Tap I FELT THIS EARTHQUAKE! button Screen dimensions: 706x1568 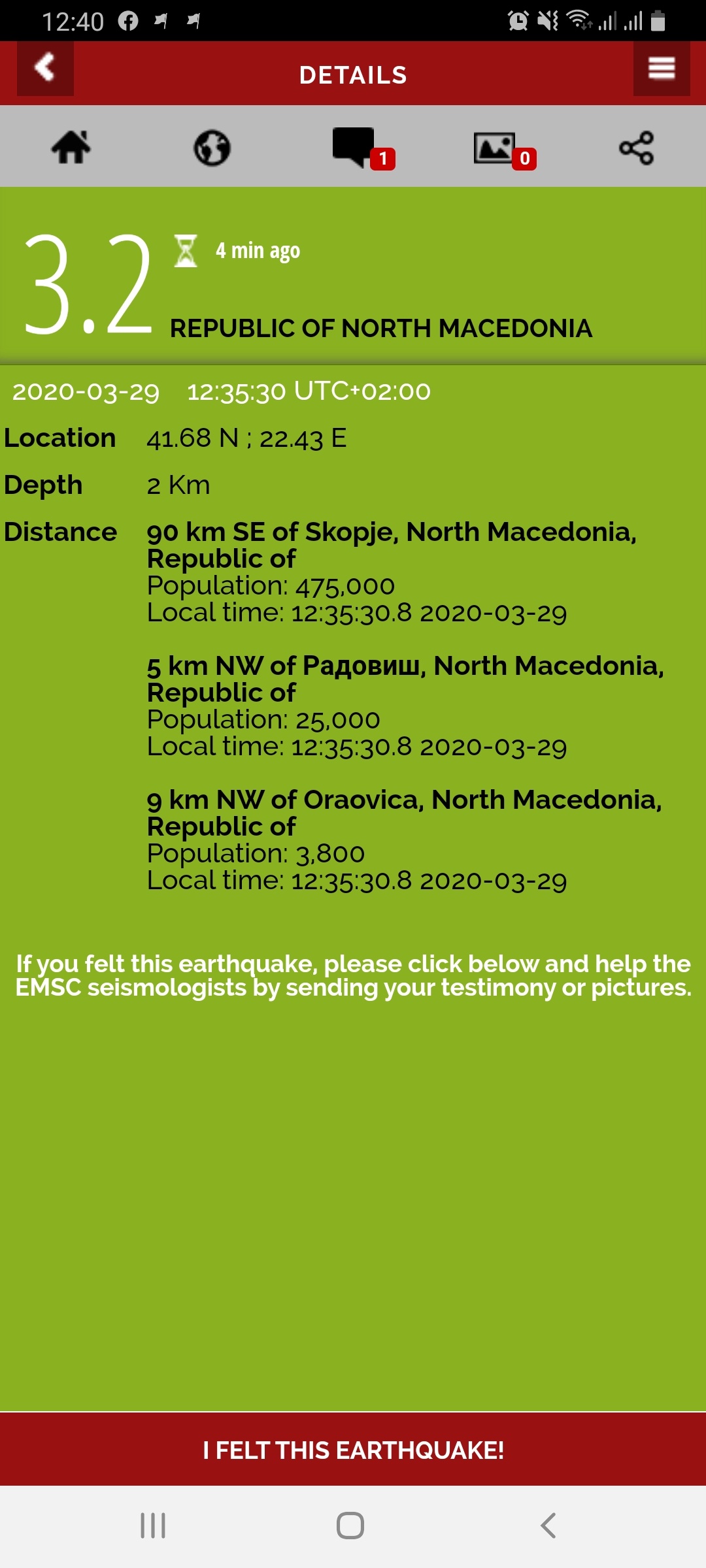pyautogui.click(x=353, y=1450)
